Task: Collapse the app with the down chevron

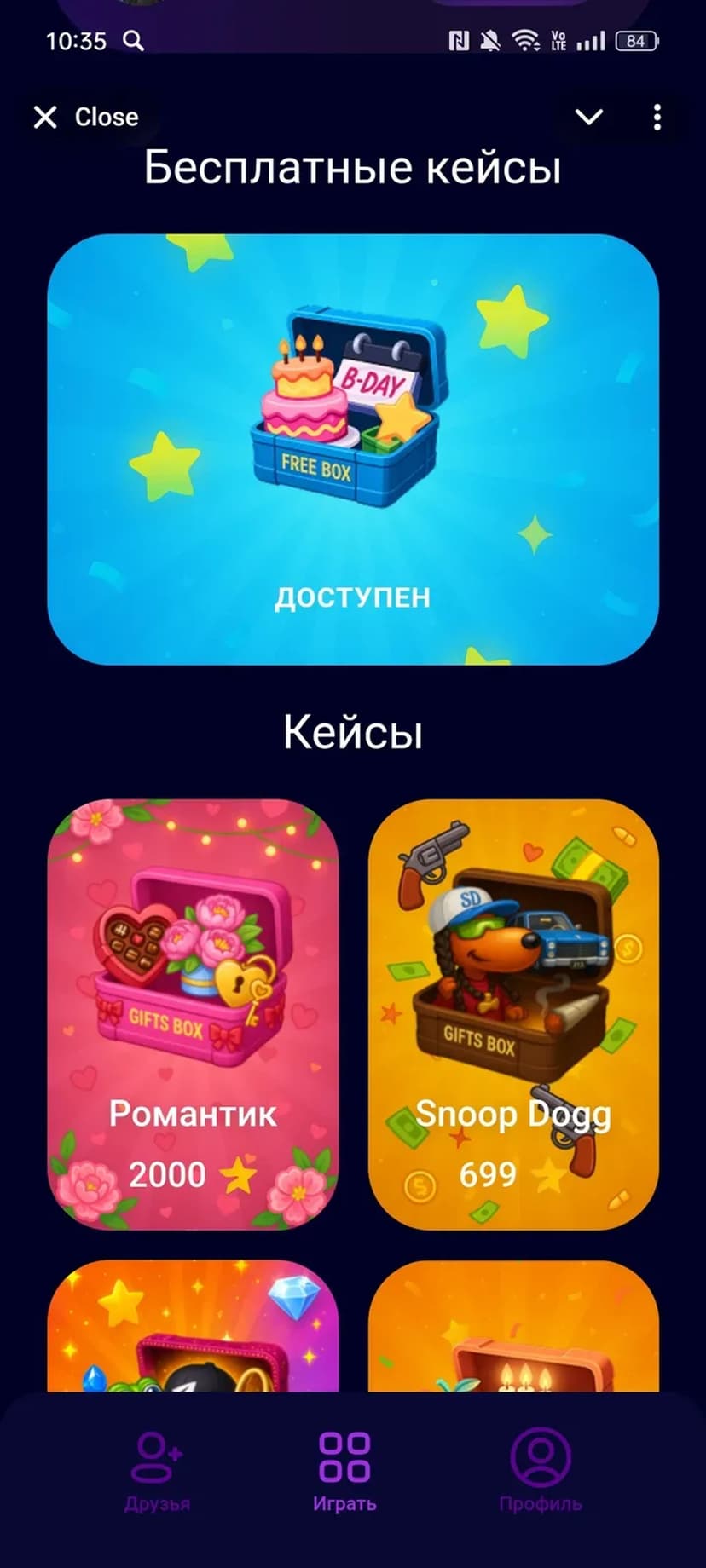Action: point(589,117)
